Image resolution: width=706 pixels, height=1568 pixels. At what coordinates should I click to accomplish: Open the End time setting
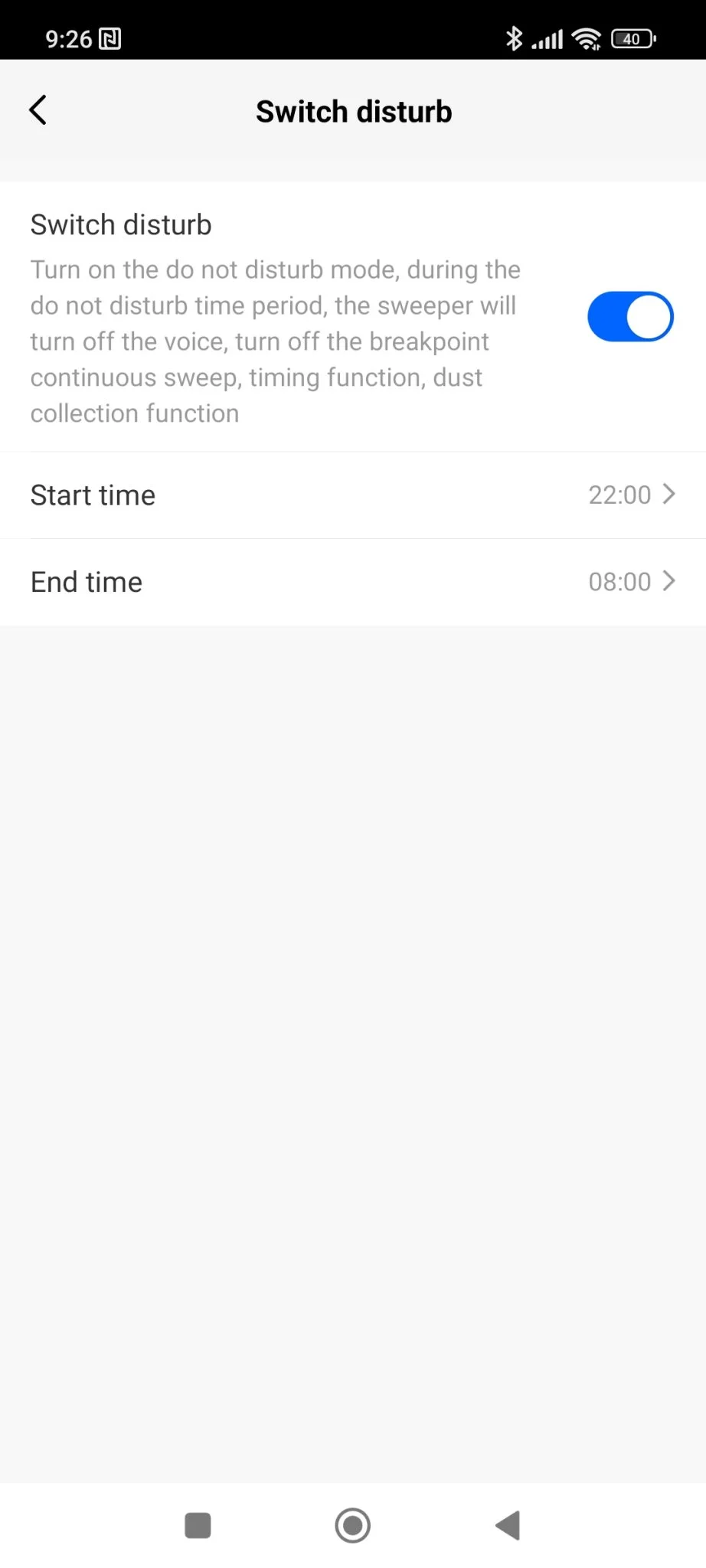[352, 582]
